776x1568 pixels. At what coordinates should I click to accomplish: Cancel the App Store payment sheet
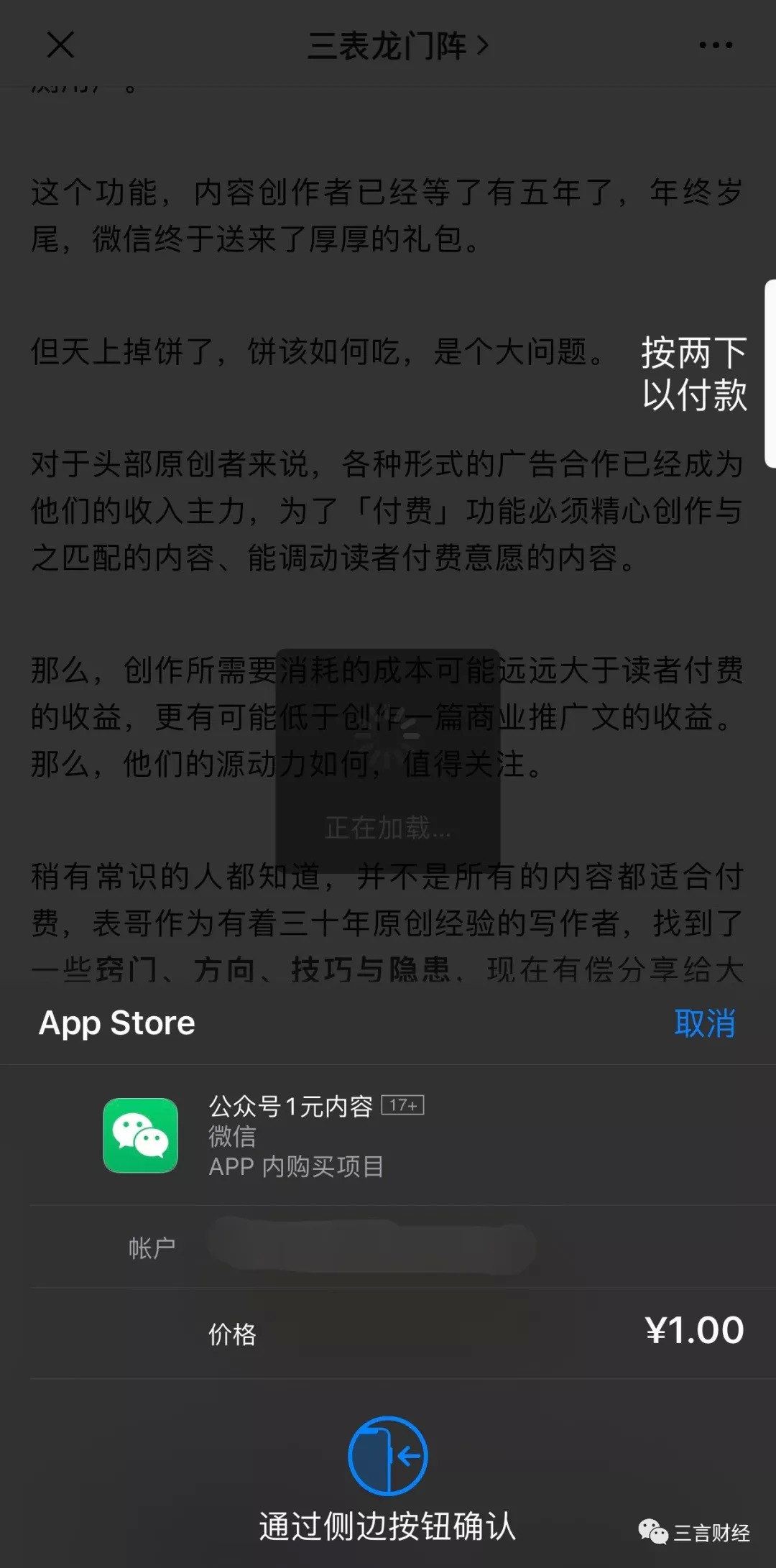click(x=704, y=1023)
